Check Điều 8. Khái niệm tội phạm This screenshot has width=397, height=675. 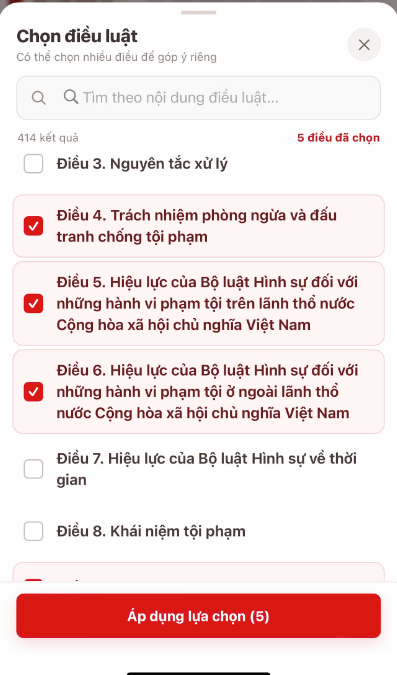[33, 531]
